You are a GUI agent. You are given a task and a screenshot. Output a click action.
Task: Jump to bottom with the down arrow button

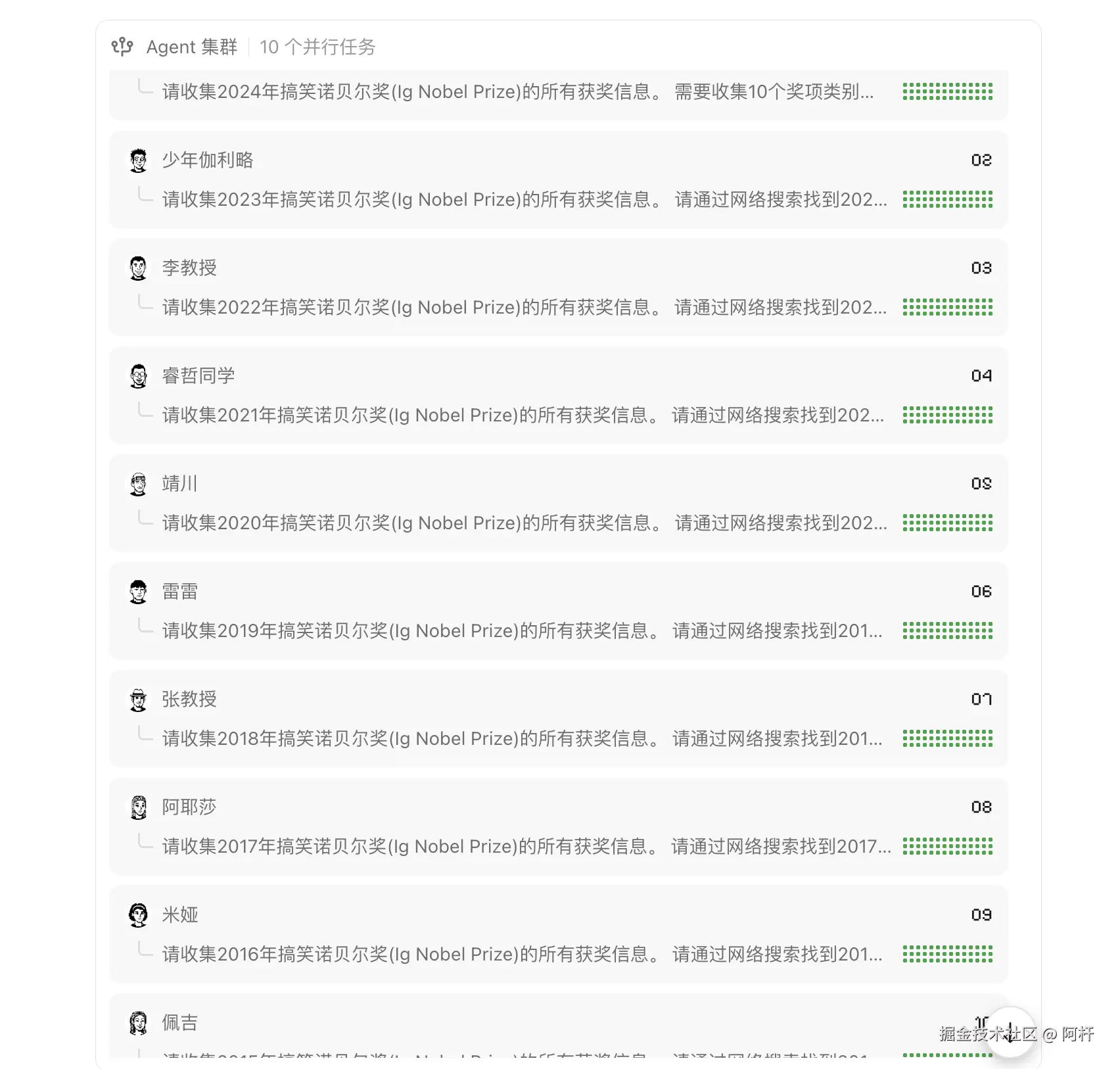coord(1010,1032)
